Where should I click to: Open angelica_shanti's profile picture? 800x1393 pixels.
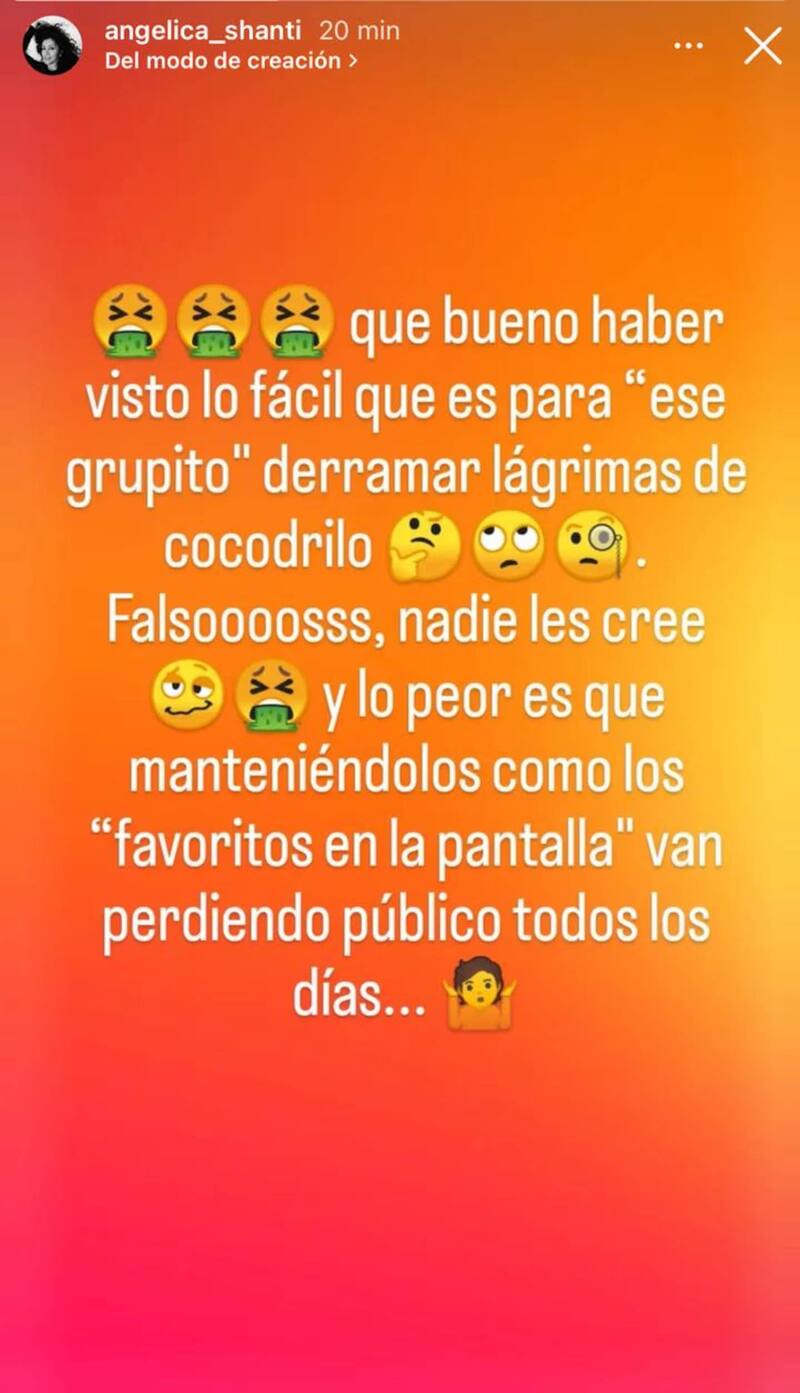(52, 46)
